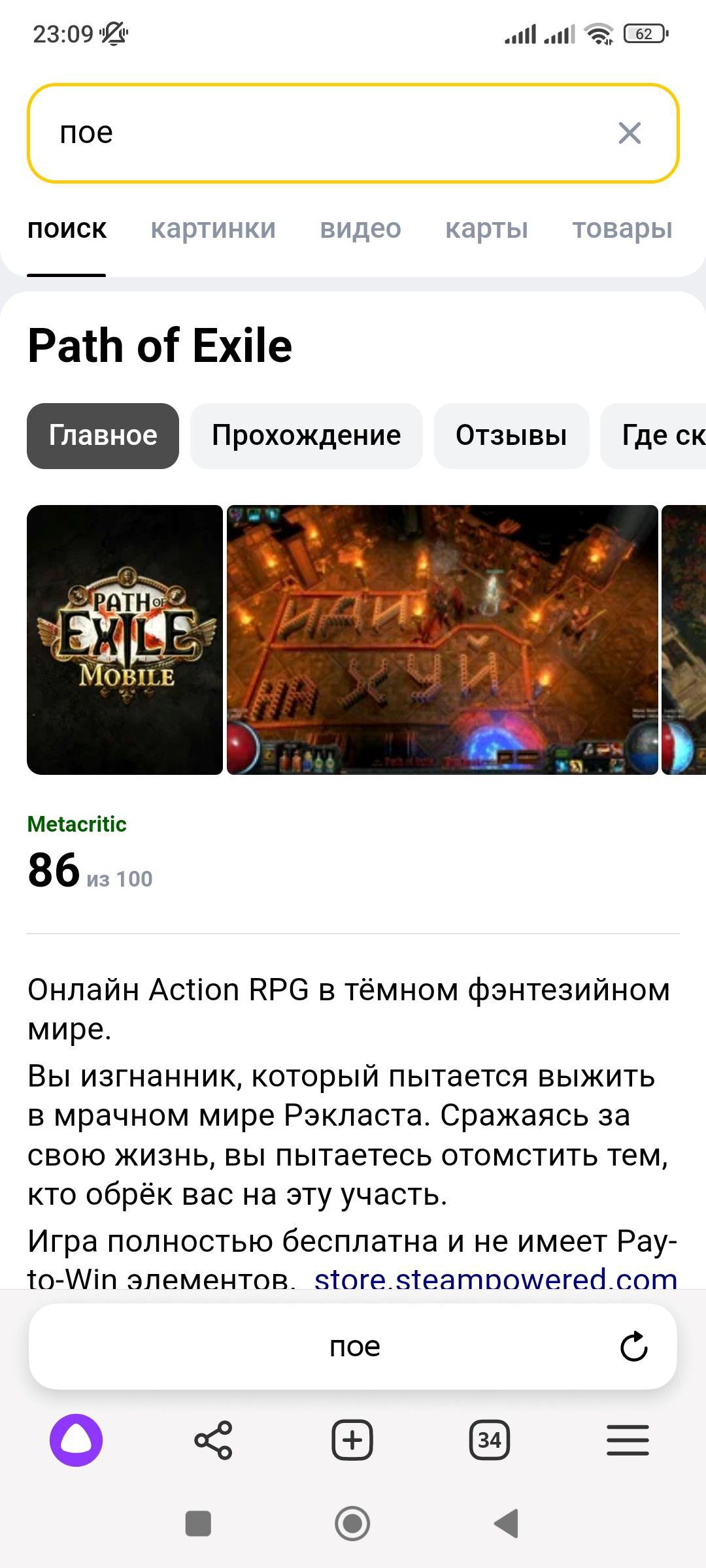Image resolution: width=706 pixels, height=1568 pixels.
Task: Select the Отзывы chip
Action: pos(511,436)
